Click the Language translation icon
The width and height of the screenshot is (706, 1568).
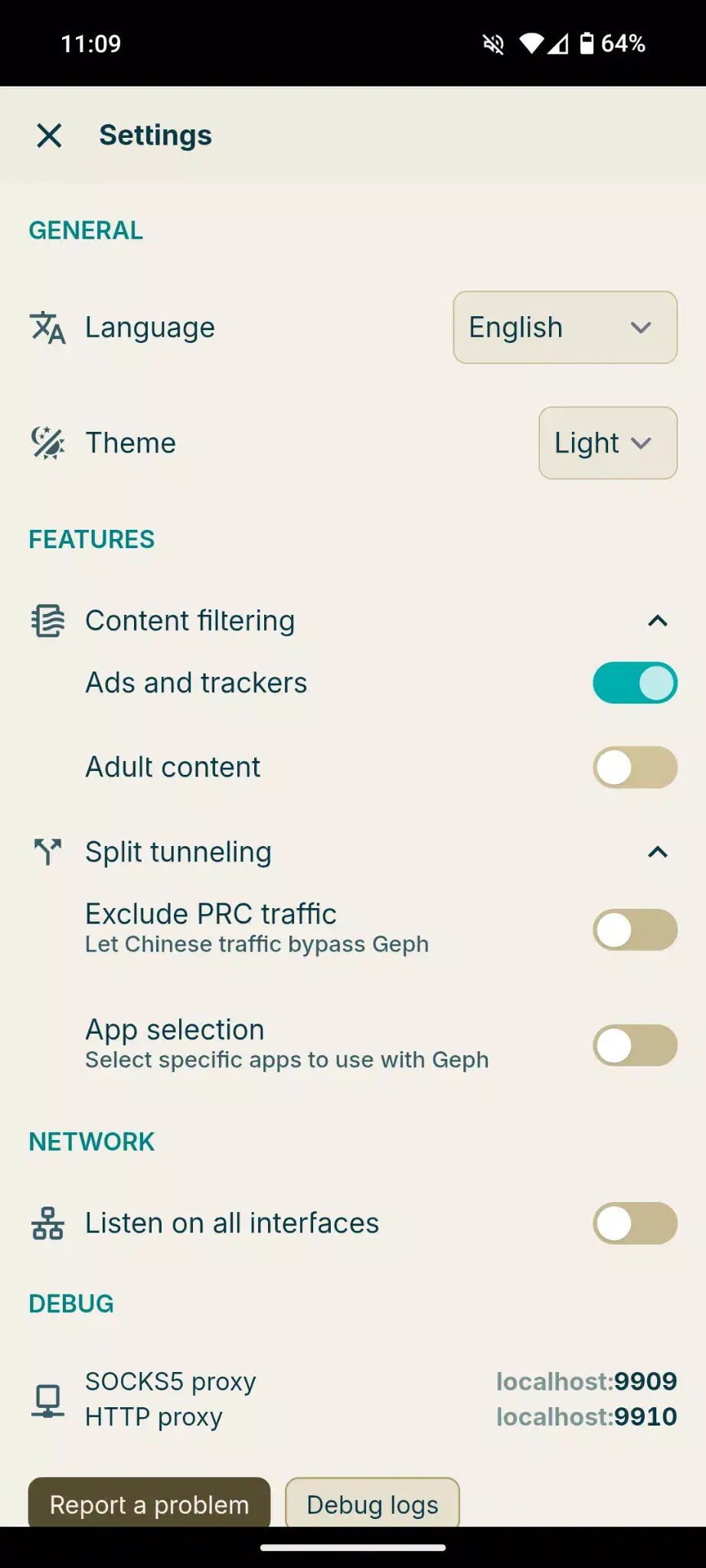click(x=47, y=328)
